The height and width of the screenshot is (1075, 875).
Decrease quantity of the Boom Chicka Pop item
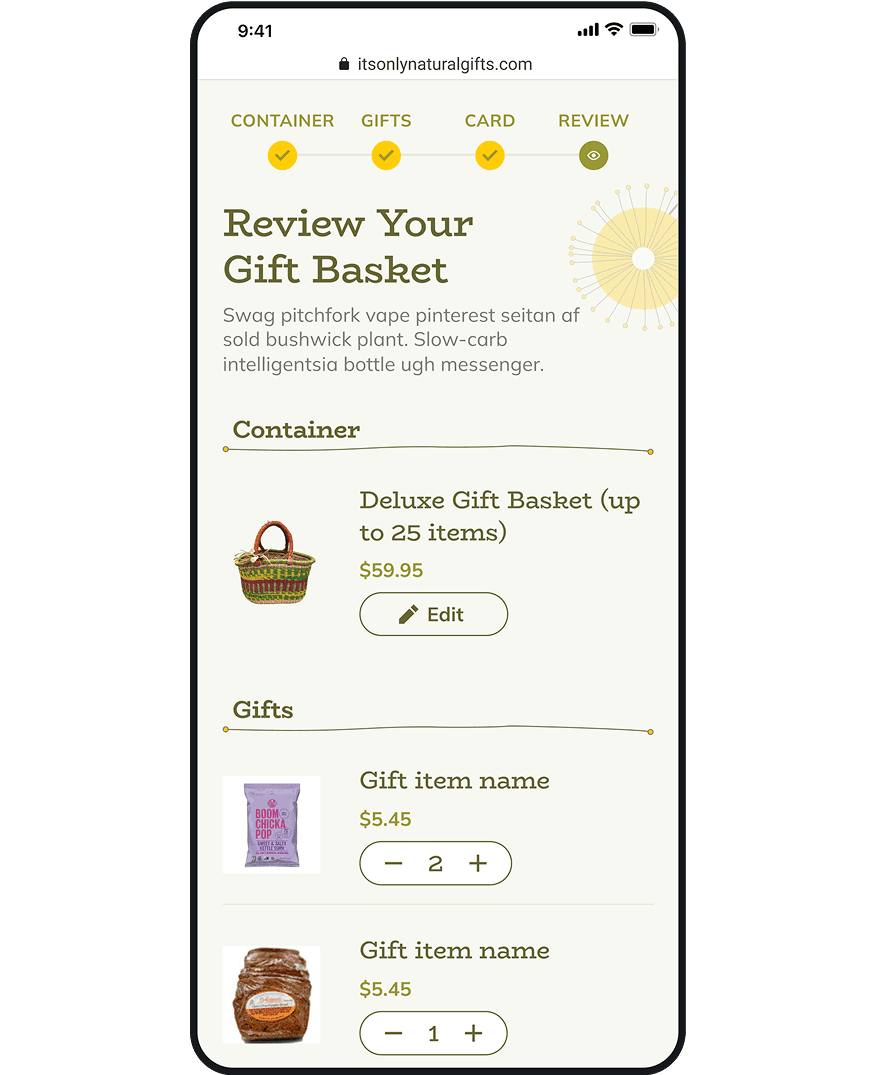coord(393,864)
